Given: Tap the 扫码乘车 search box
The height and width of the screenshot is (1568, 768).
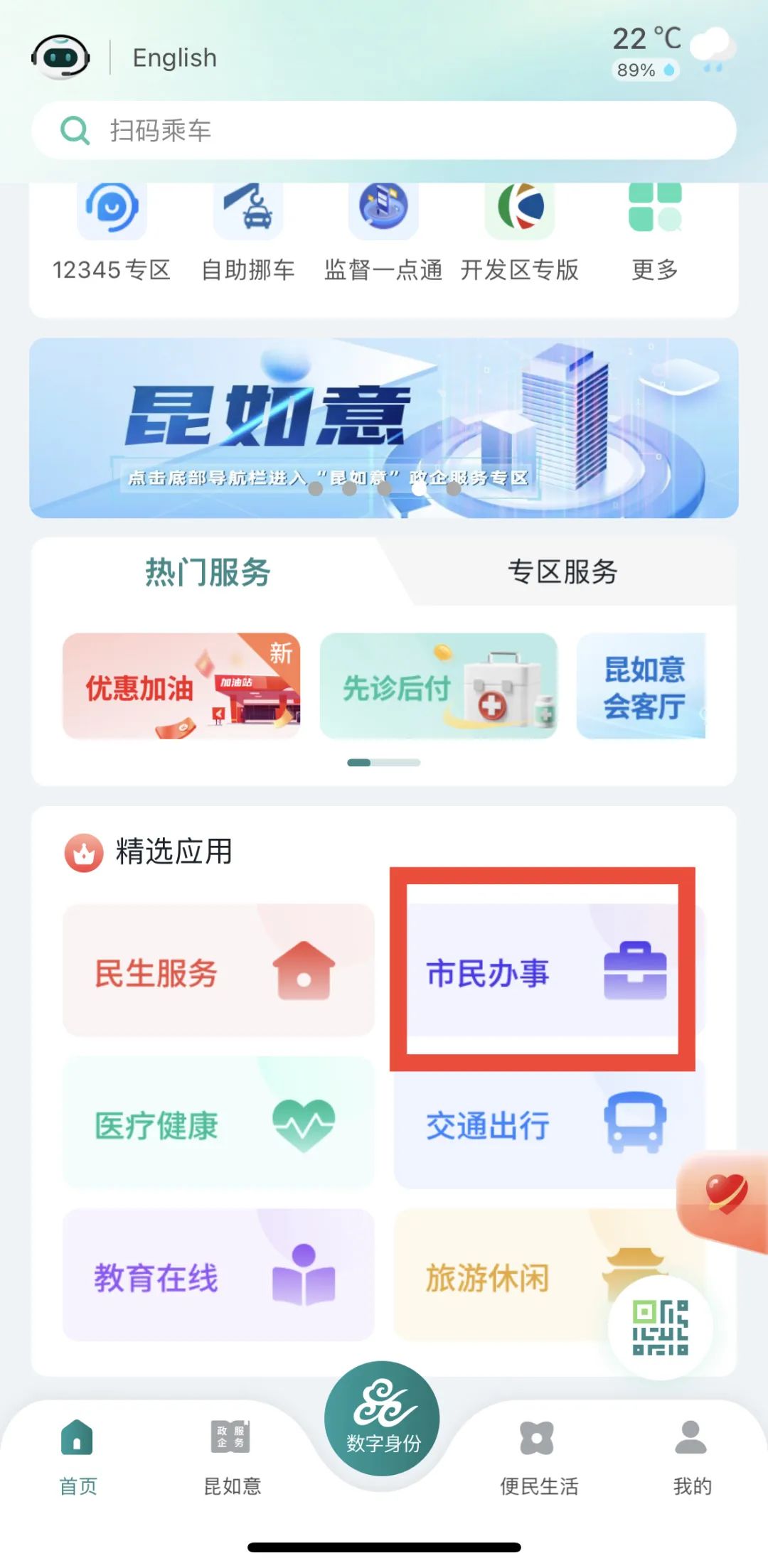Looking at the screenshot, I should [x=384, y=130].
